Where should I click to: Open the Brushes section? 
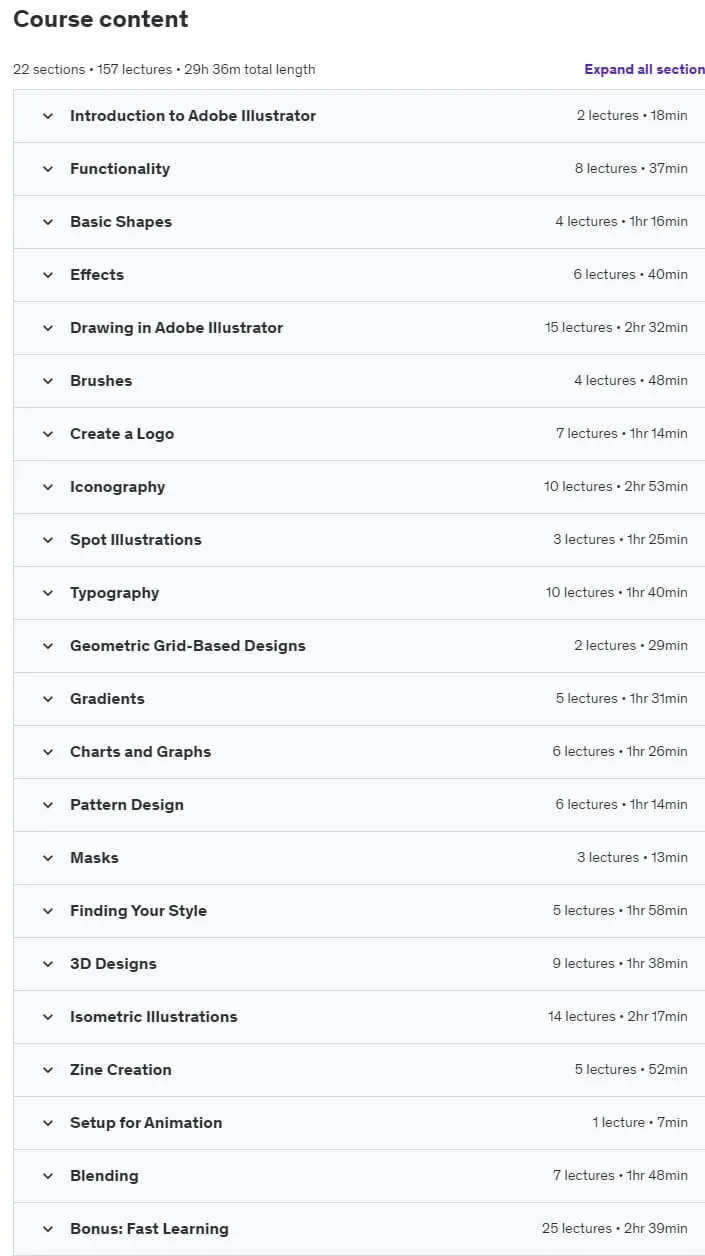pyautogui.click(x=359, y=381)
